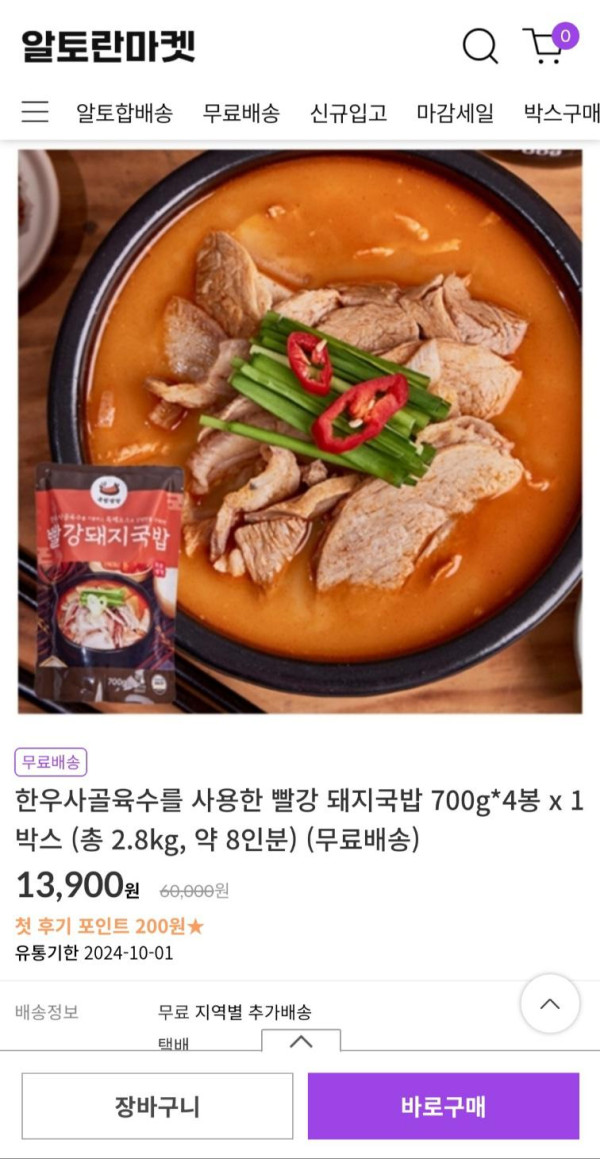Select the 마감세일 tab
The image size is (600, 1159).
(455, 113)
